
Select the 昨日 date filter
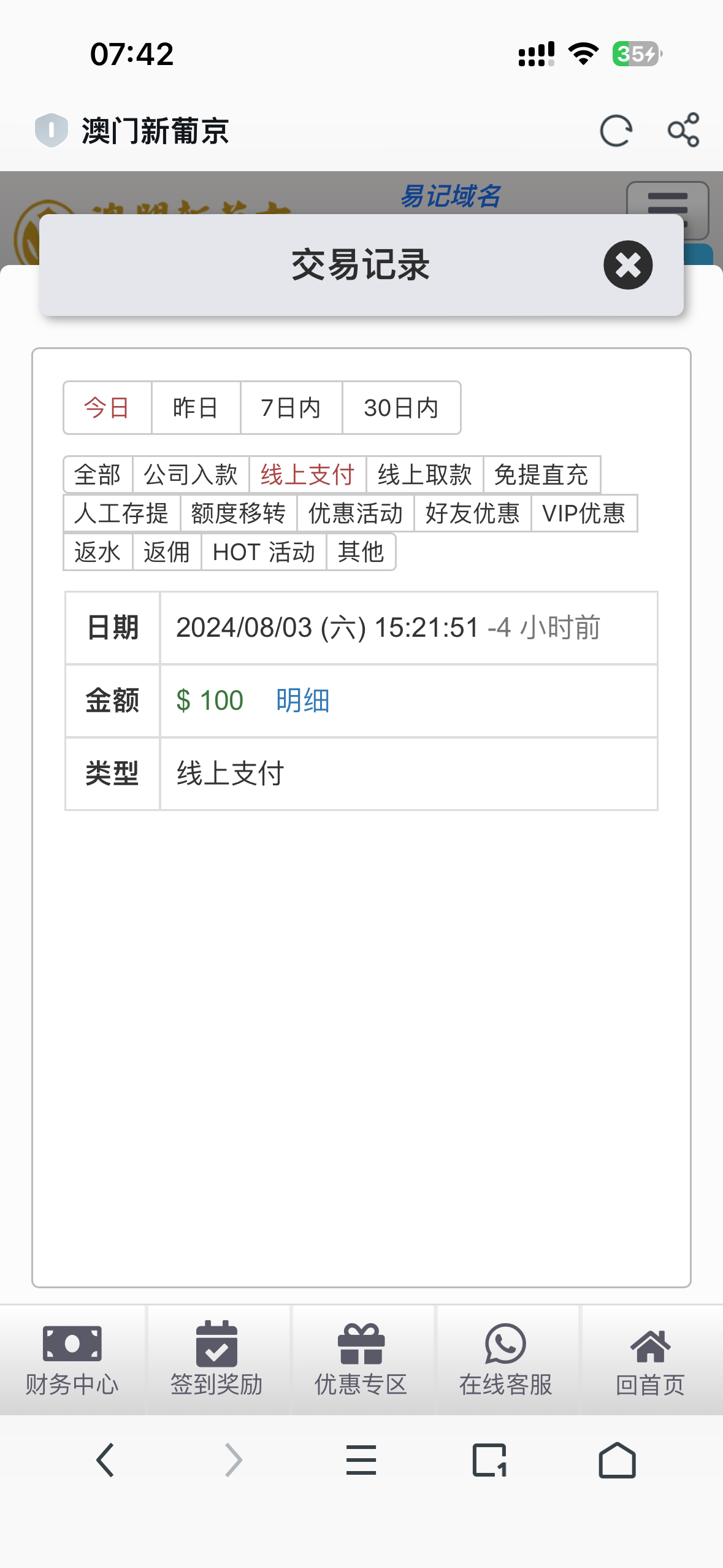tap(196, 408)
